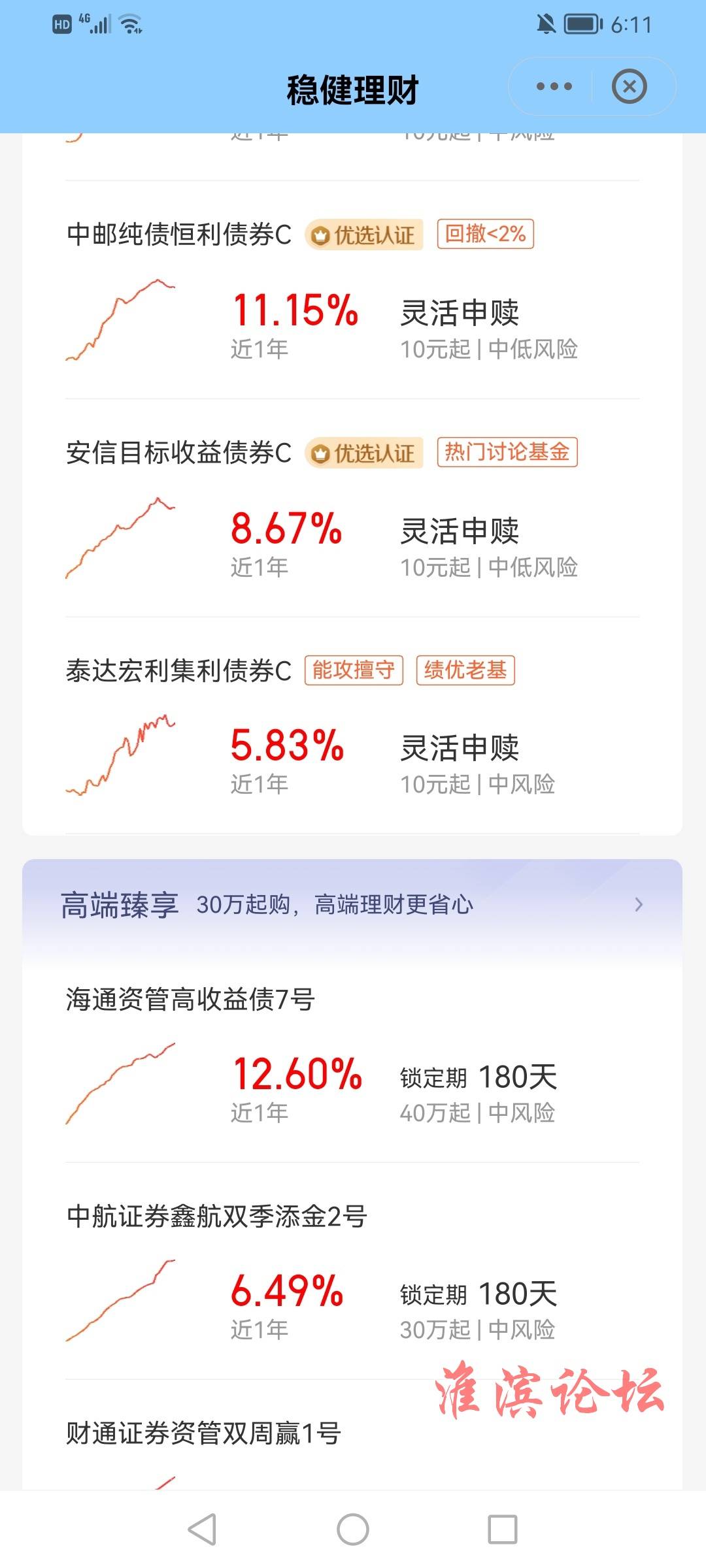The width and height of the screenshot is (706, 1568).
Task: View 泰达宏利集利债券C fund
Action: [352, 725]
